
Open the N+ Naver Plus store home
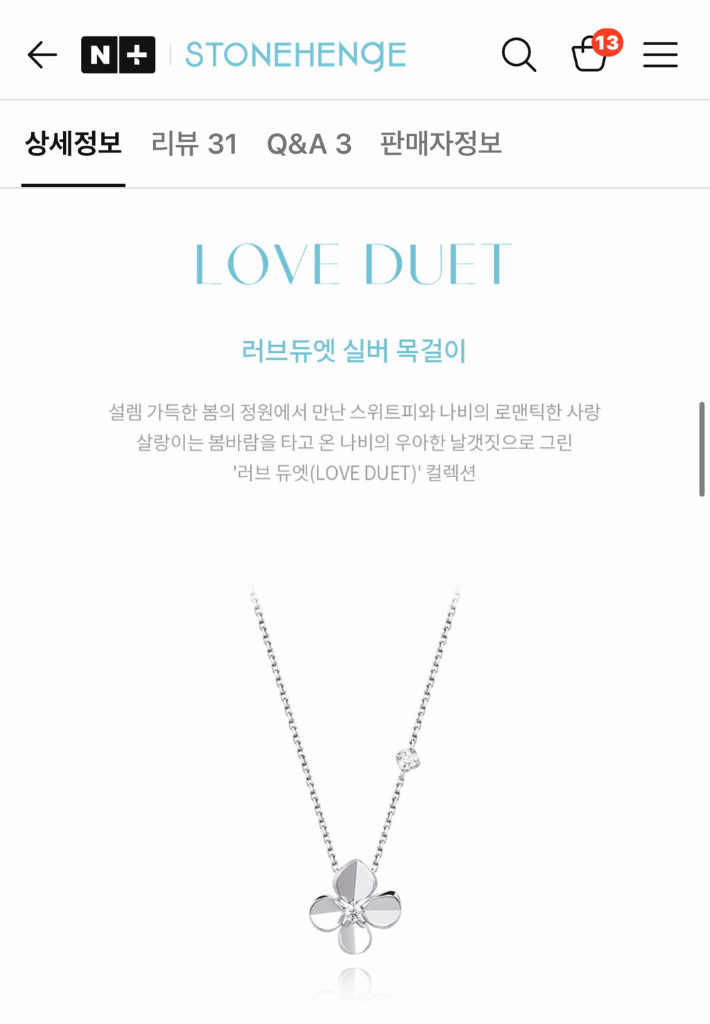[x=118, y=55]
